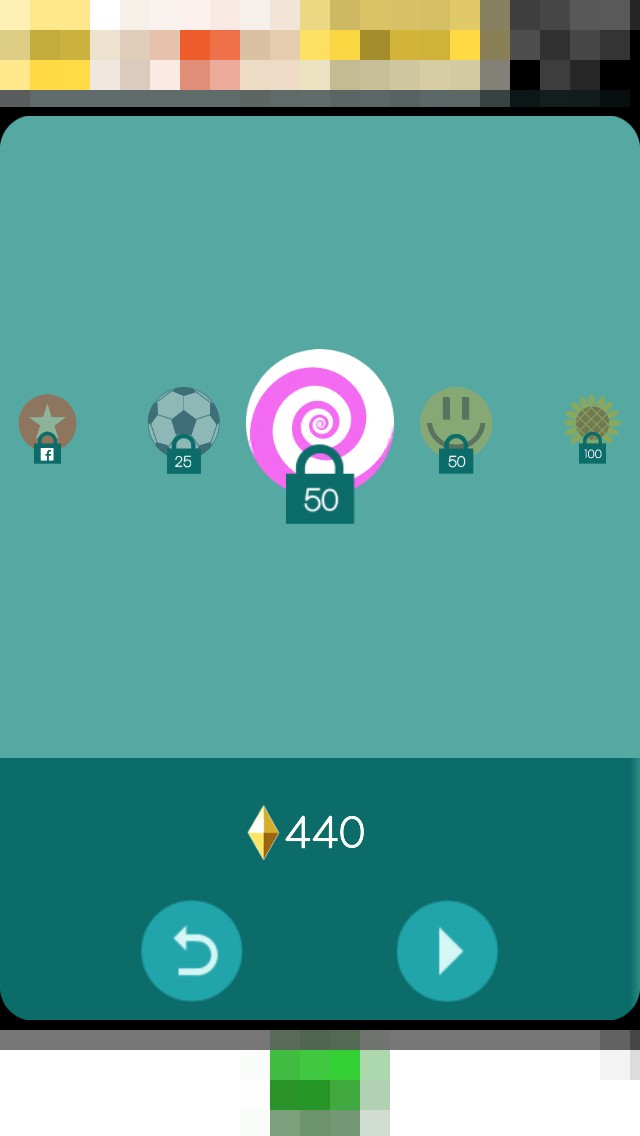This screenshot has width=640, height=1136.
Task: Unlock the star skin via Facebook
Action: 48,424
